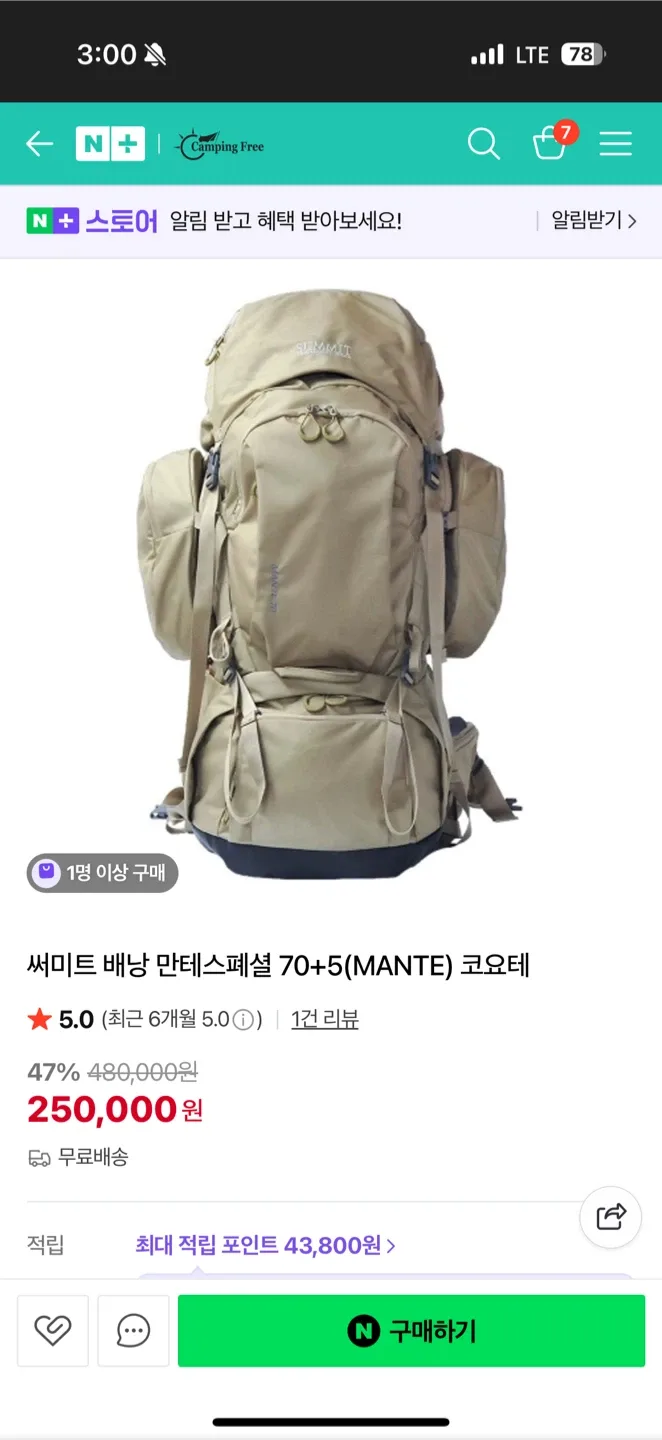The height and width of the screenshot is (1440, 662).
Task: Open the rating info icon next to 5.0
Action: (x=243, y=1020)
